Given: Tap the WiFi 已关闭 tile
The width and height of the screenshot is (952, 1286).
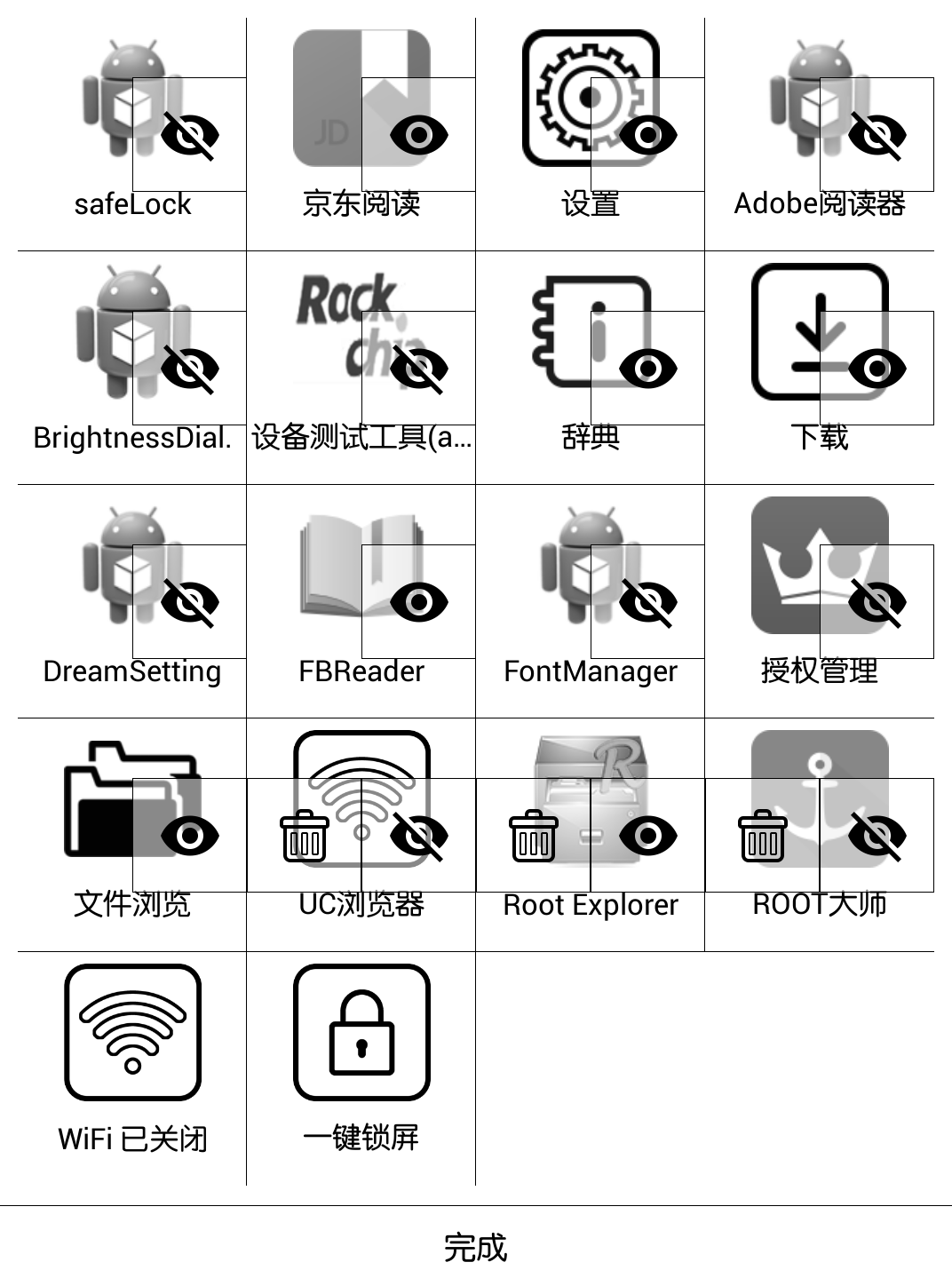Looking at the screenshot, I should [132, 1057].
